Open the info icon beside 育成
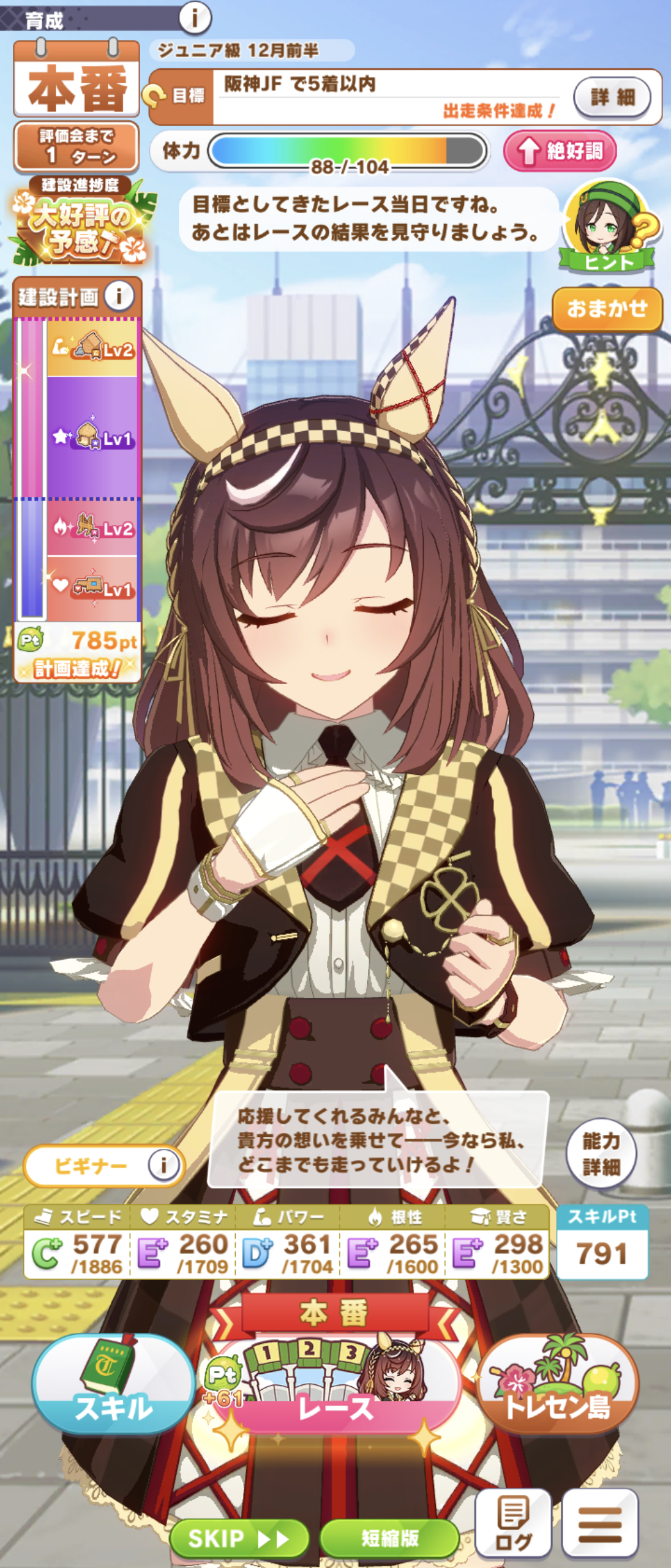This screenshot has width=671, height=1568. [x=195, y=18]
